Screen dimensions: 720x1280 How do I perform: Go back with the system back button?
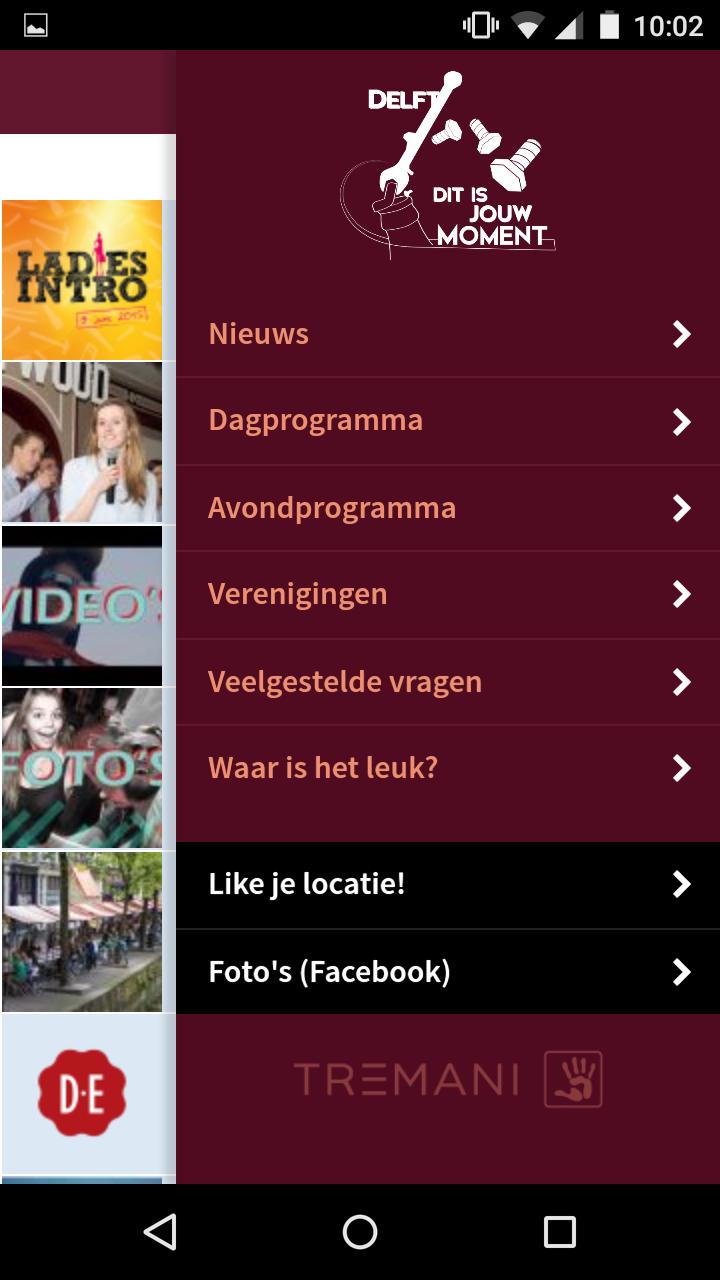tap(160, 1232)
